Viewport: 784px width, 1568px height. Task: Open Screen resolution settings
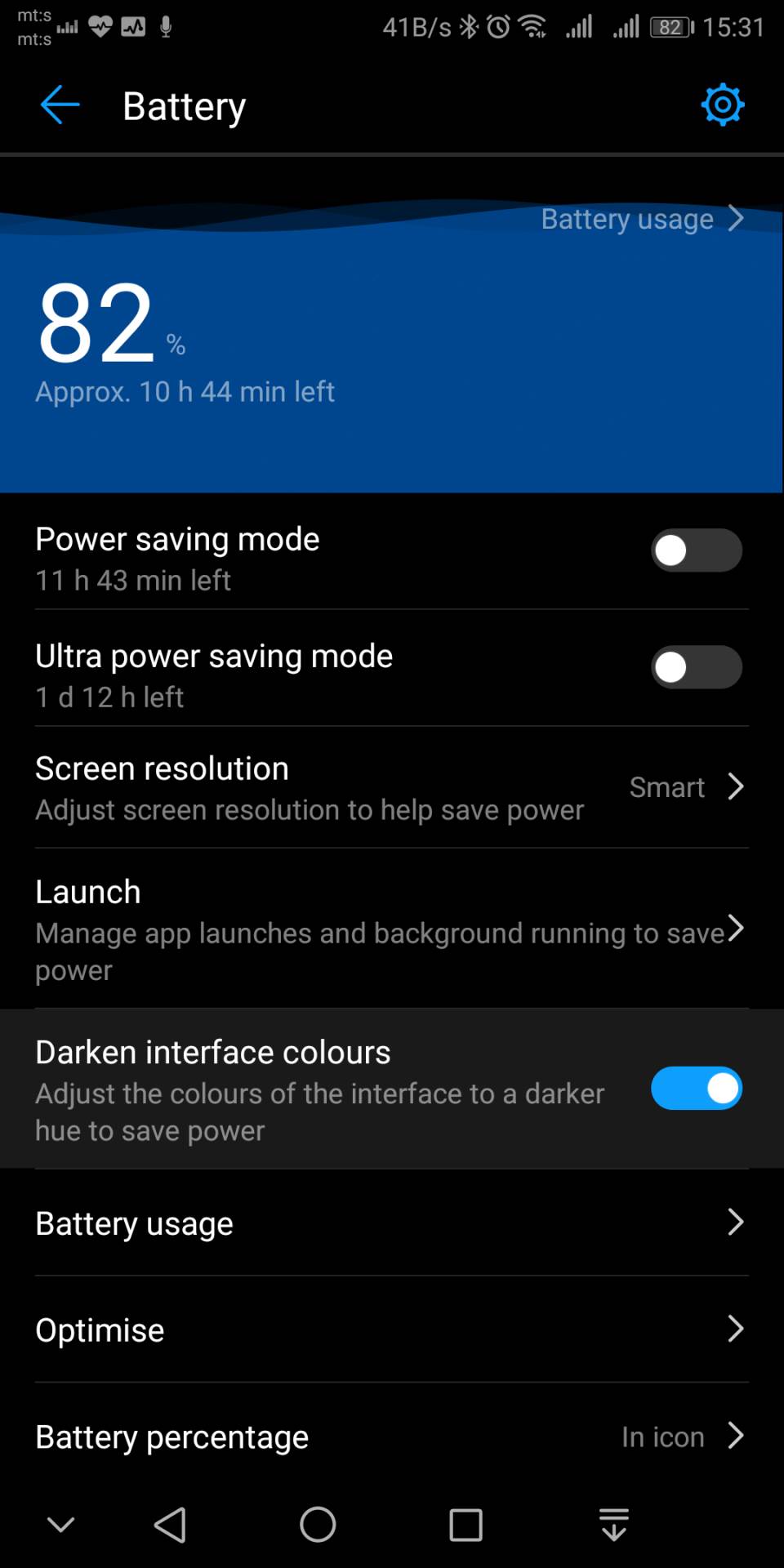[x=392, y=787]
